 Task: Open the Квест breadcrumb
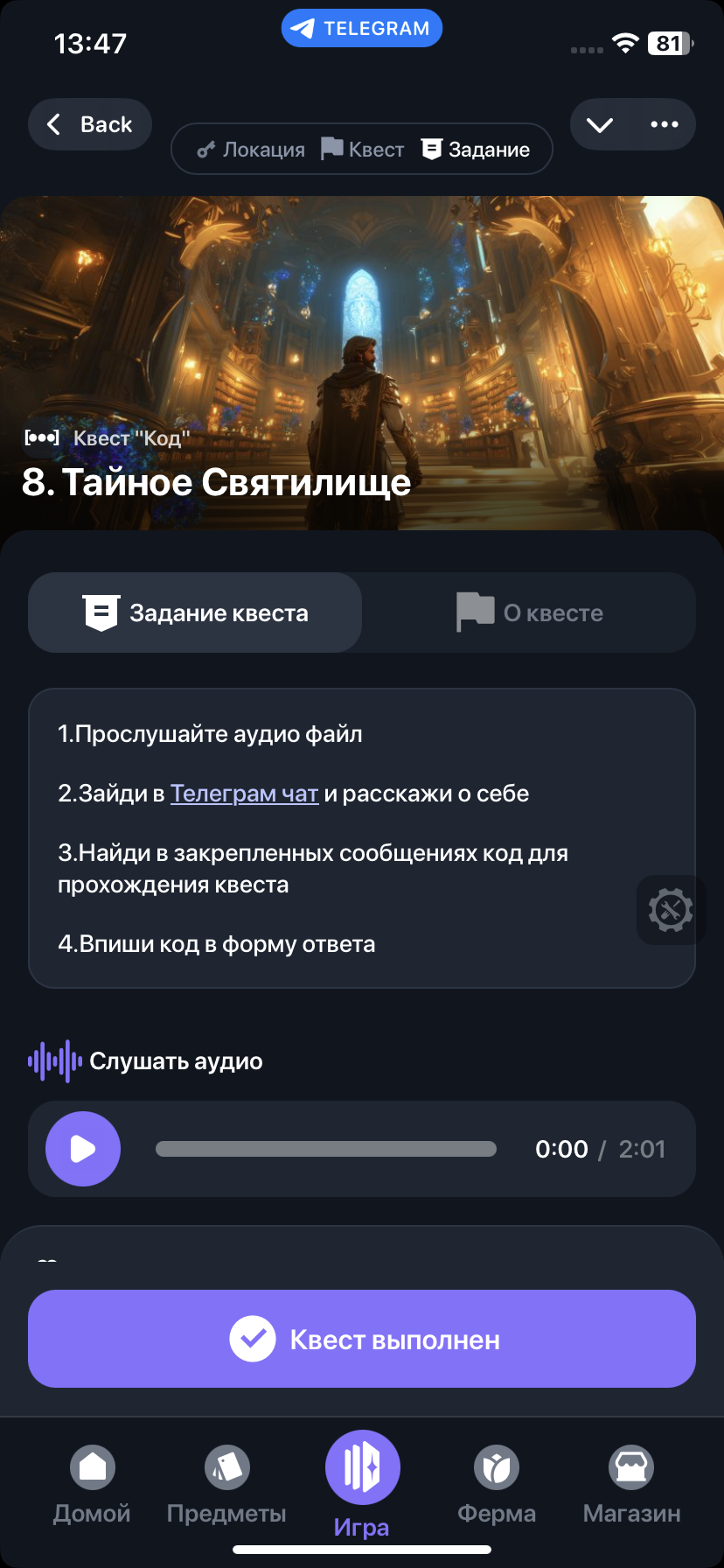coord(363,150)
